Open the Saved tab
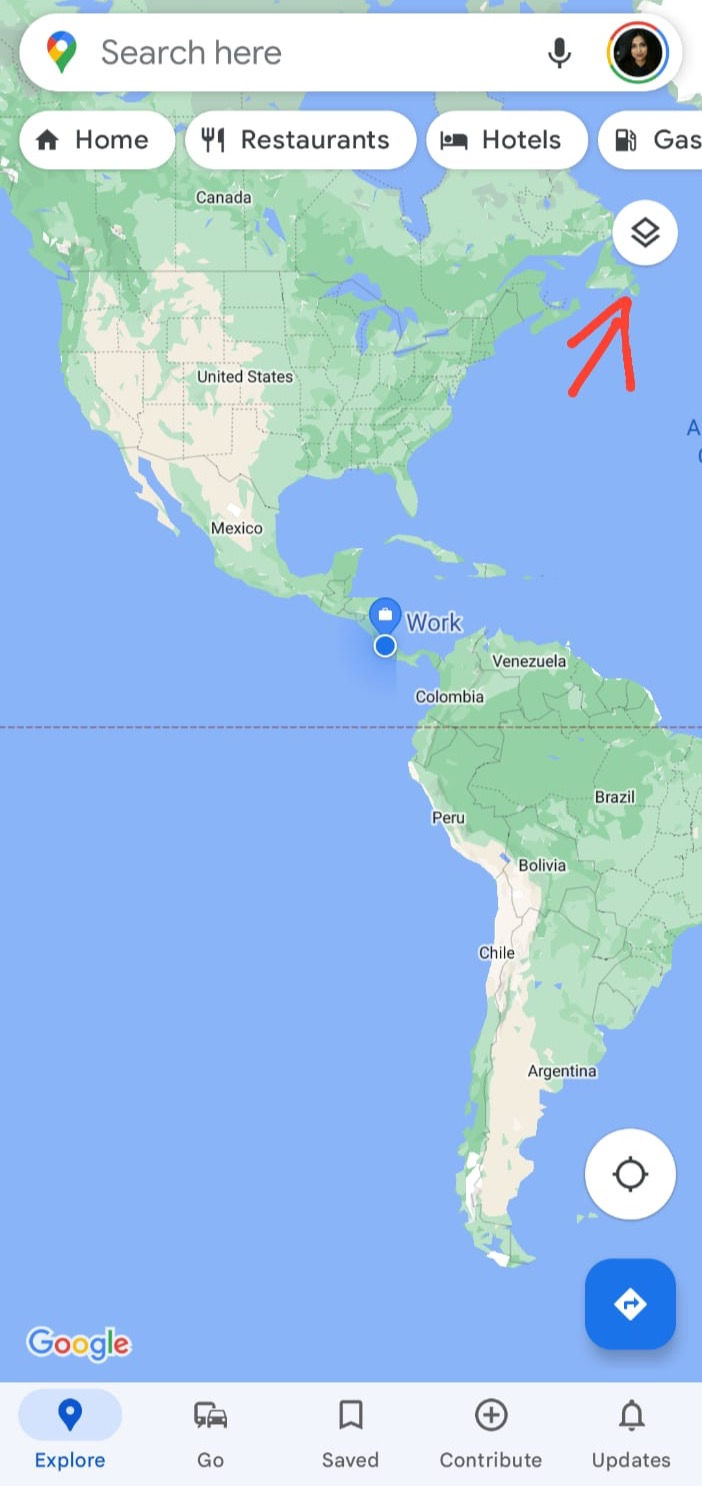 click(350, 1435)
